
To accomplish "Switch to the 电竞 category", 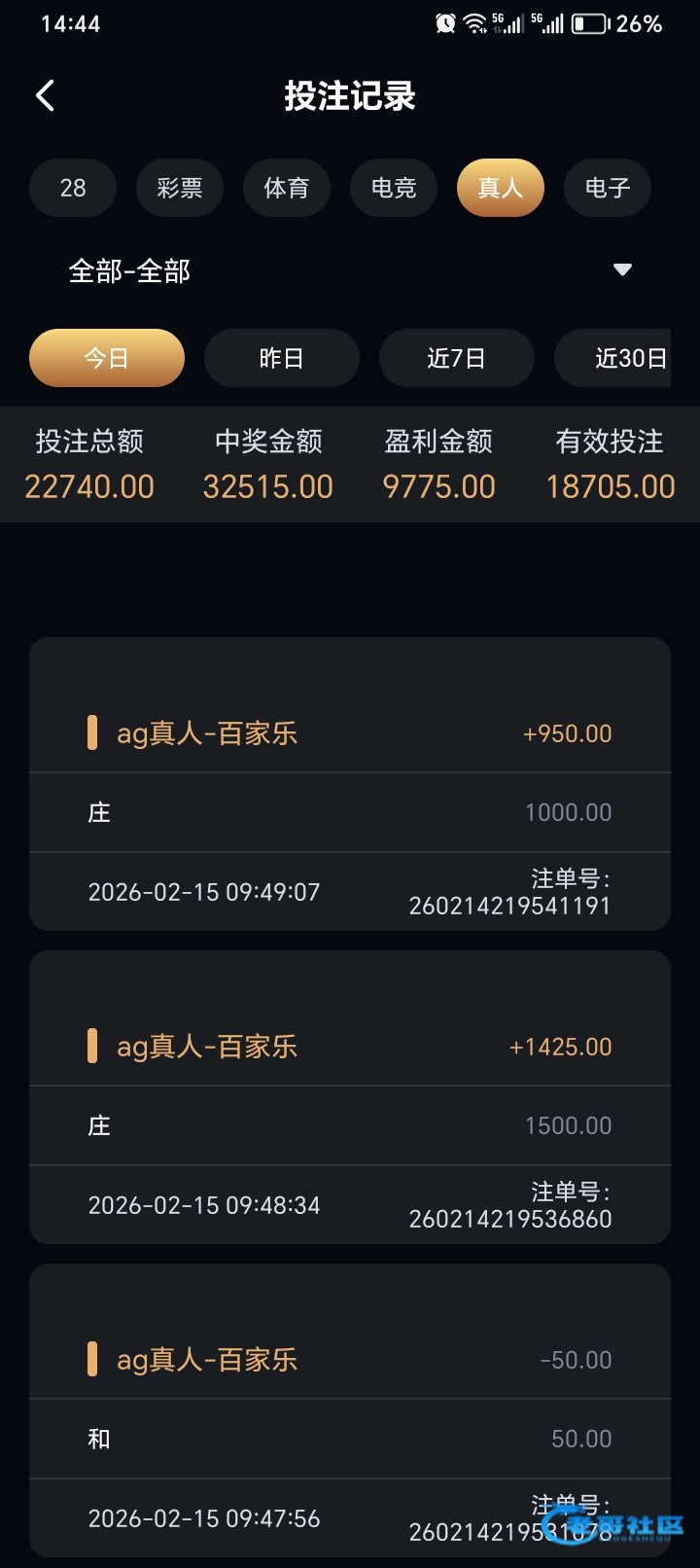I will point(394,188).
